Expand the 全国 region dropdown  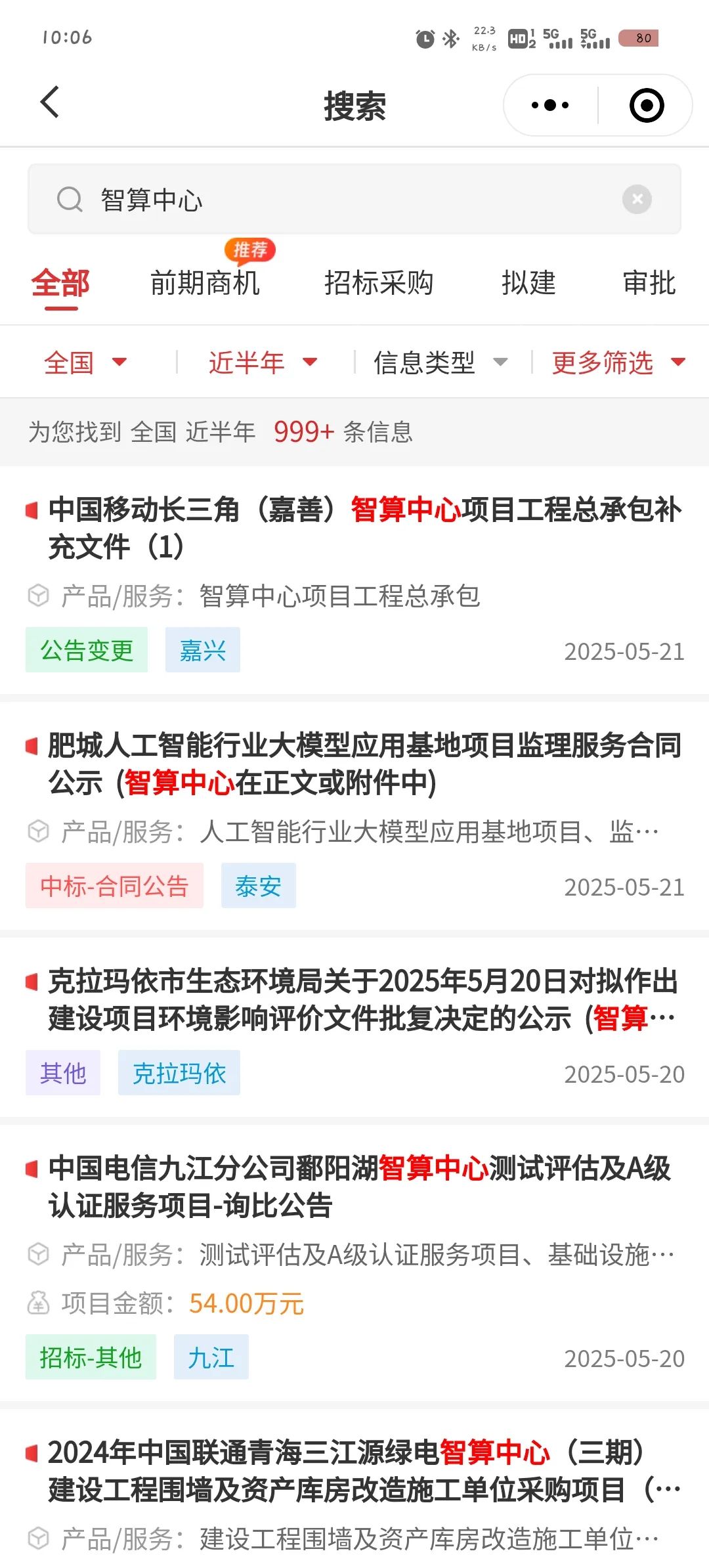[85, 362]
